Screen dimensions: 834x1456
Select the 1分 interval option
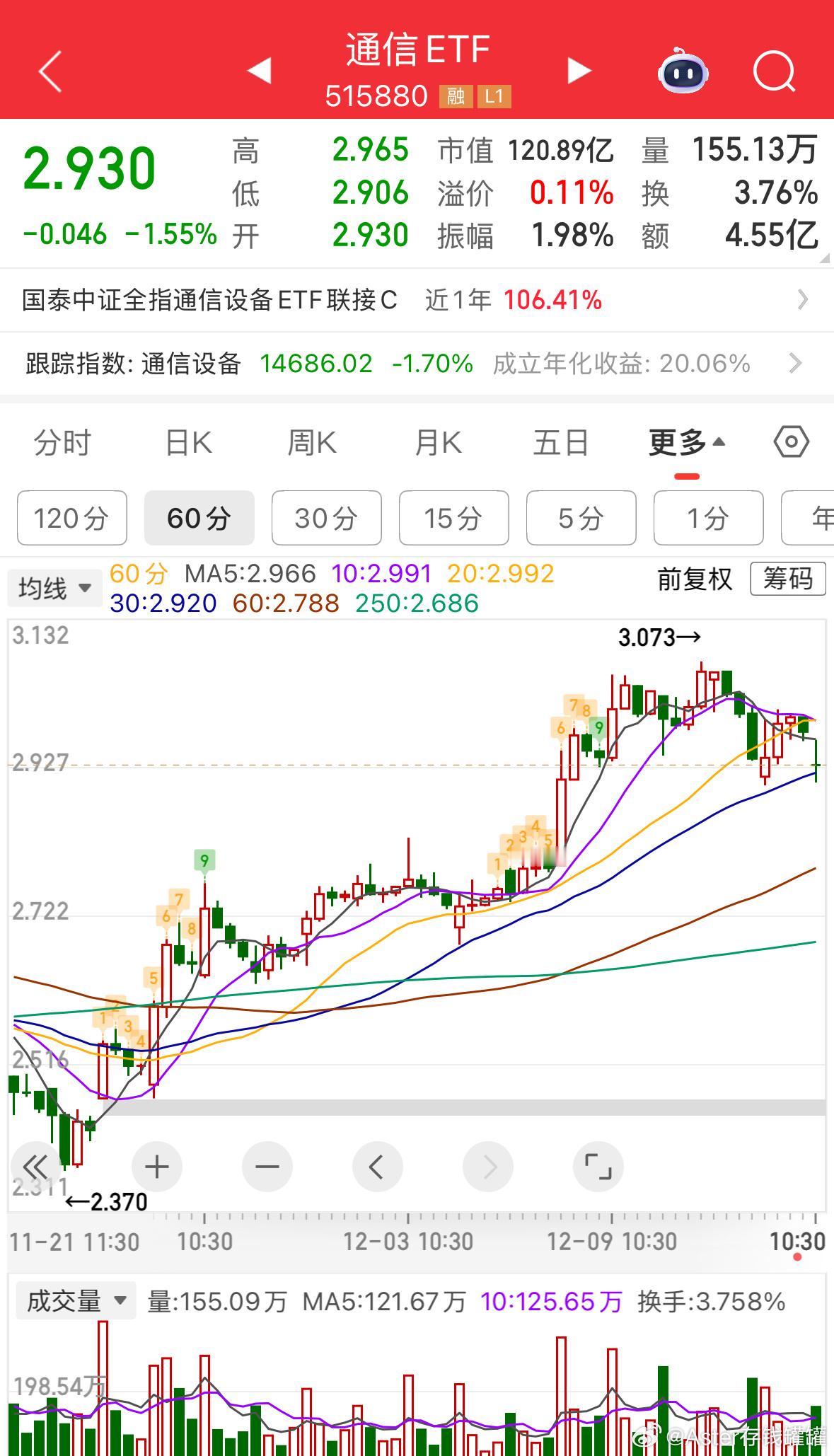(x=708, y=518)
